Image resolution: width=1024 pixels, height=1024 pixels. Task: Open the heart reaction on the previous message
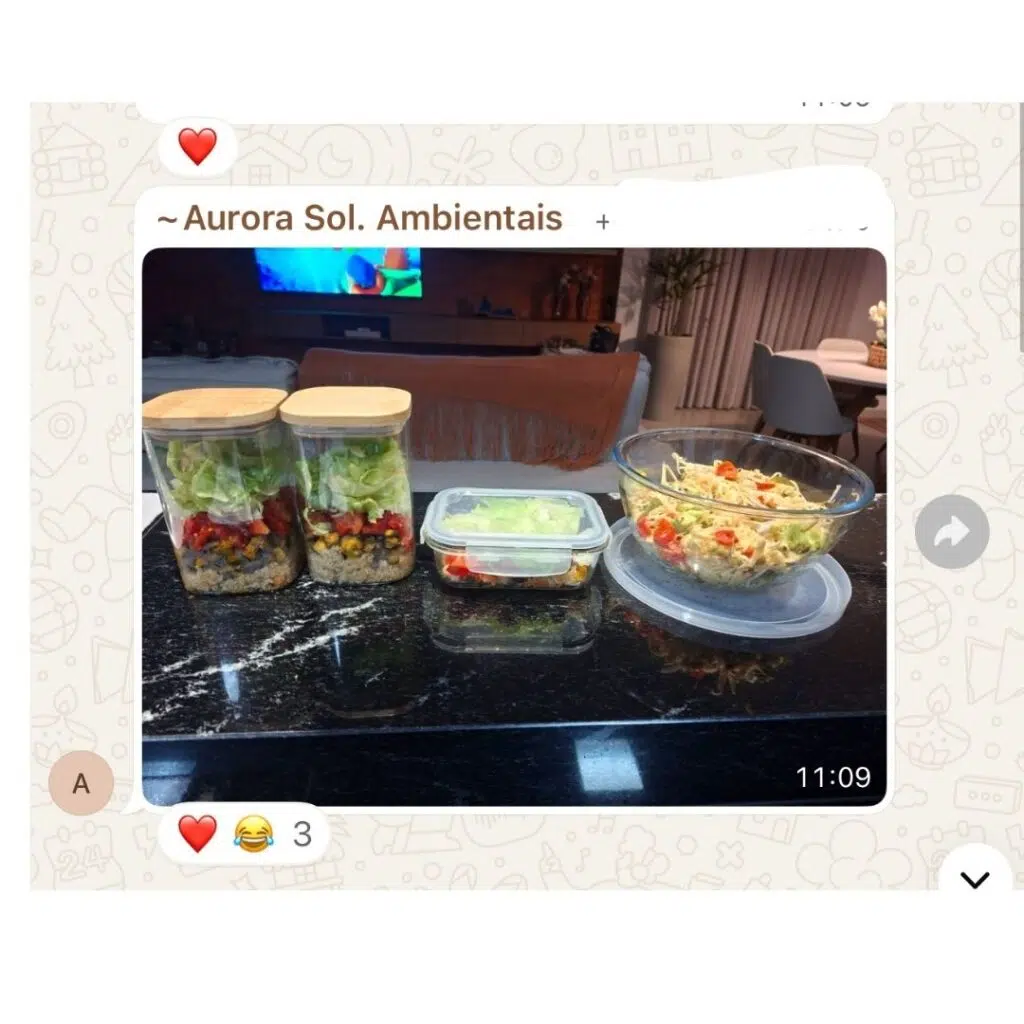click(197, 147)
